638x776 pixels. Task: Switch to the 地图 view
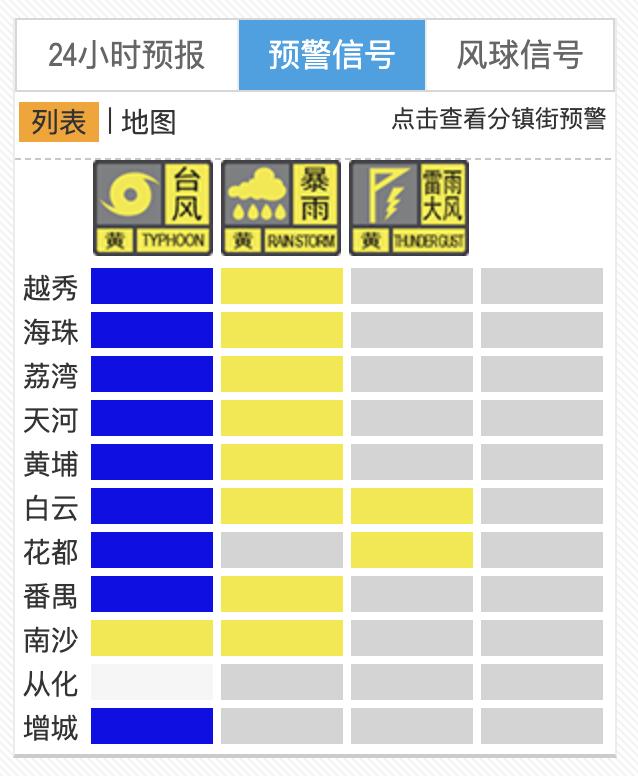point(148,122)
